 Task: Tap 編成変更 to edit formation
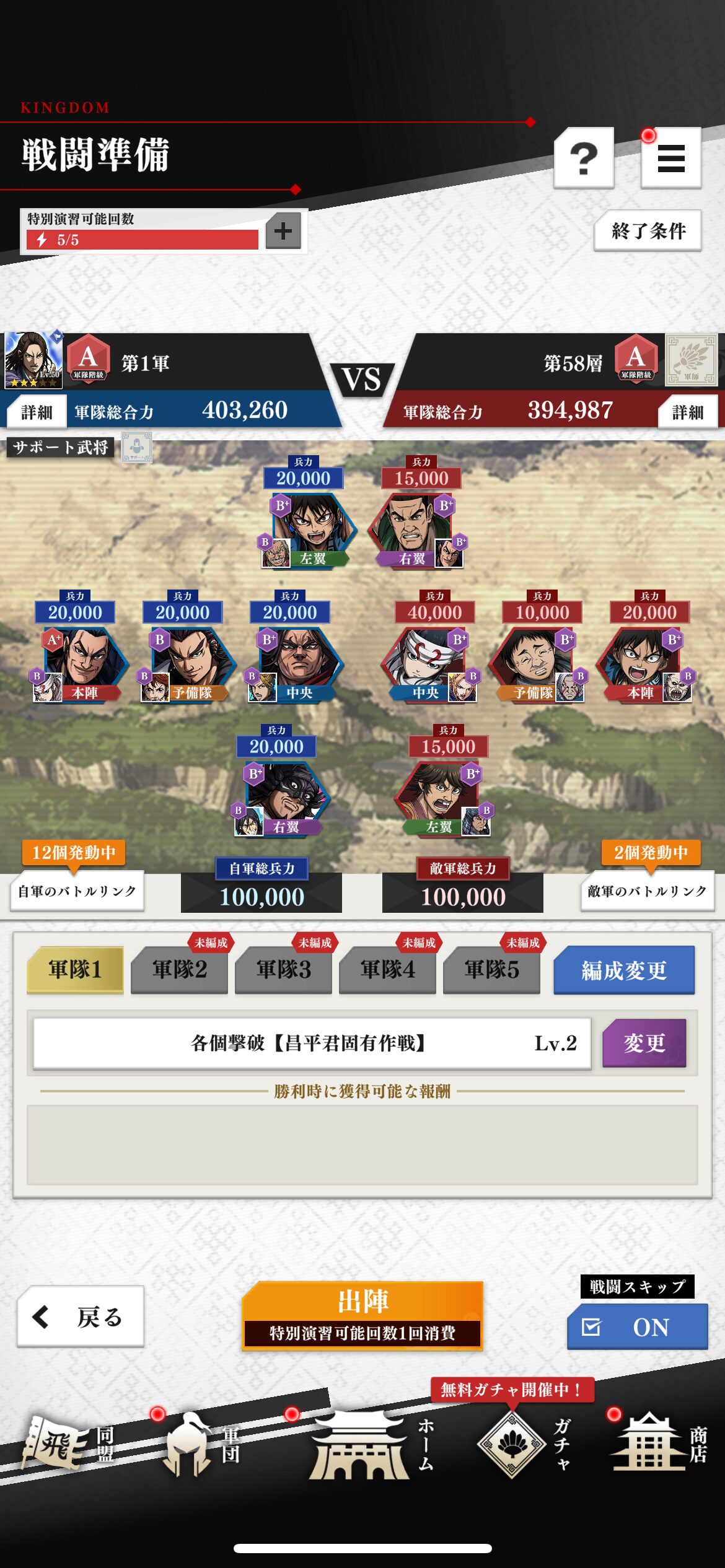pos(623,970)
